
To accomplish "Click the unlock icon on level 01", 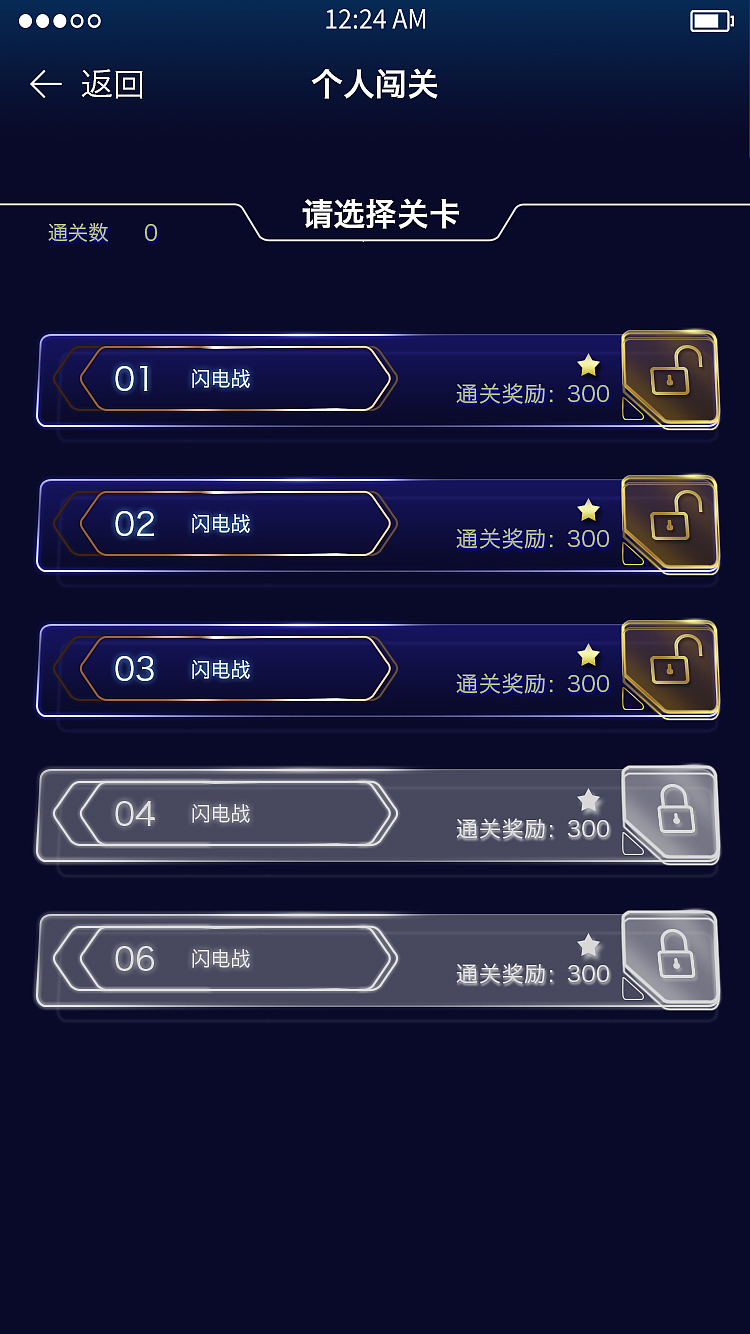I will pos(669,380).
